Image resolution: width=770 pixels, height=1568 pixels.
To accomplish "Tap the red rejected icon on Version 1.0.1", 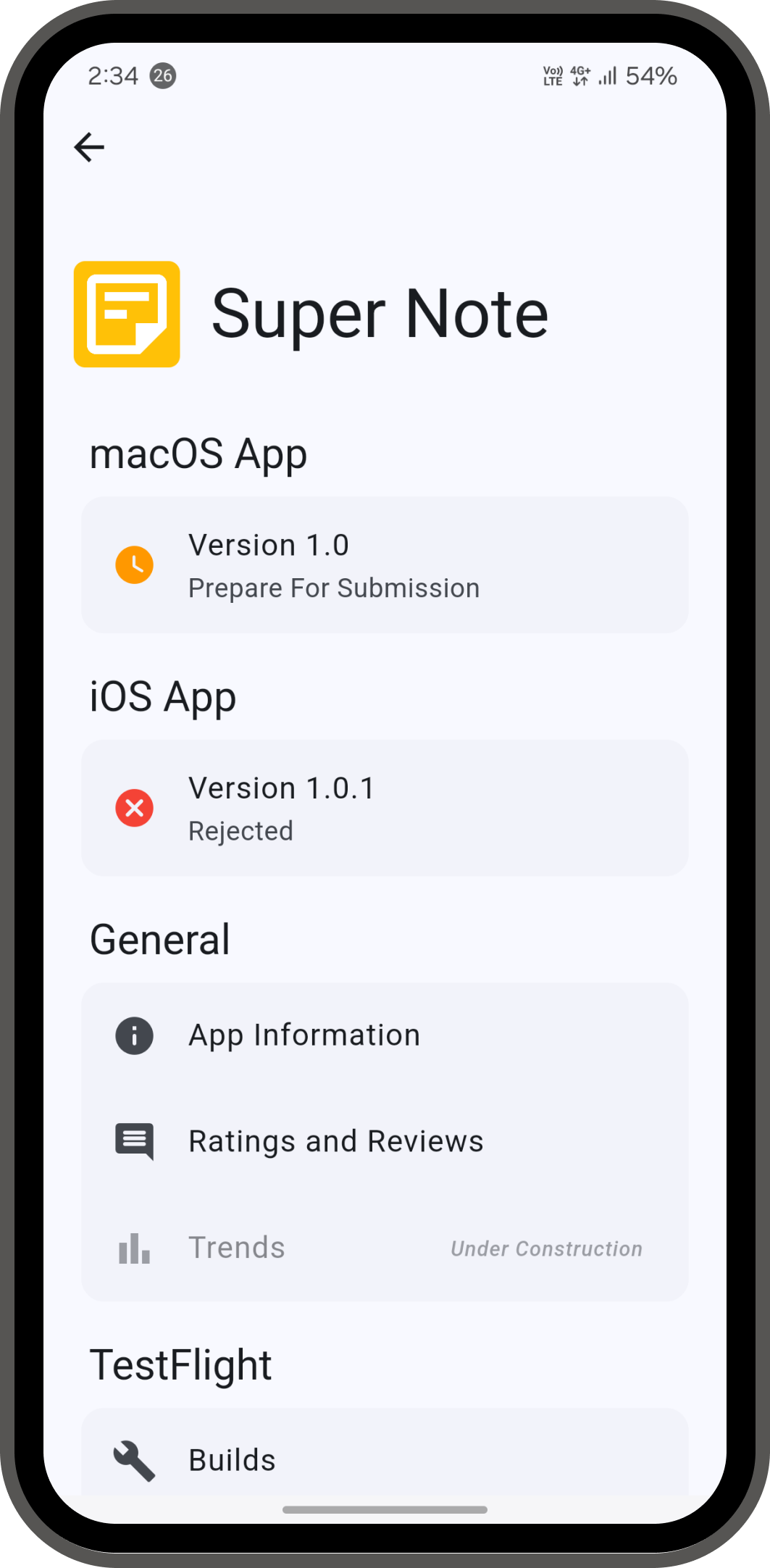I will tap(134, 808).
